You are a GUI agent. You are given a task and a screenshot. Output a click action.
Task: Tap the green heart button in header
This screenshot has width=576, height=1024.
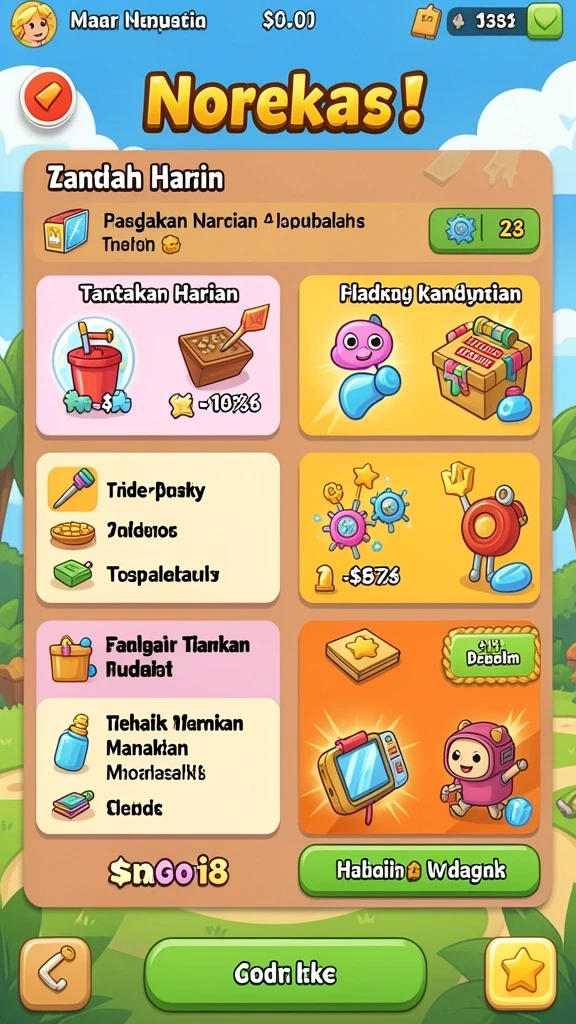coord(545,22)
